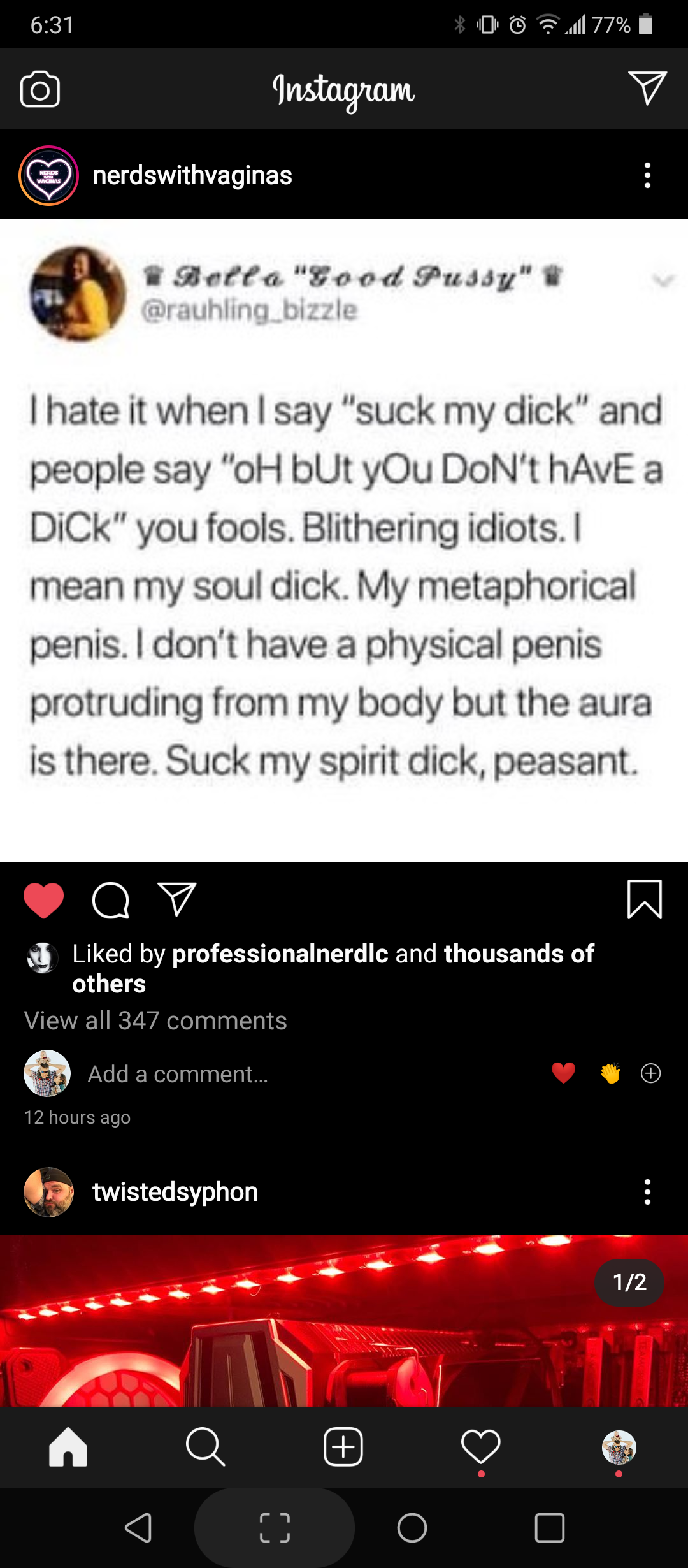The width and height of the screenshot is (688, 1568).
Task: Send quick red heart emoji comment
Action: 563,1073
